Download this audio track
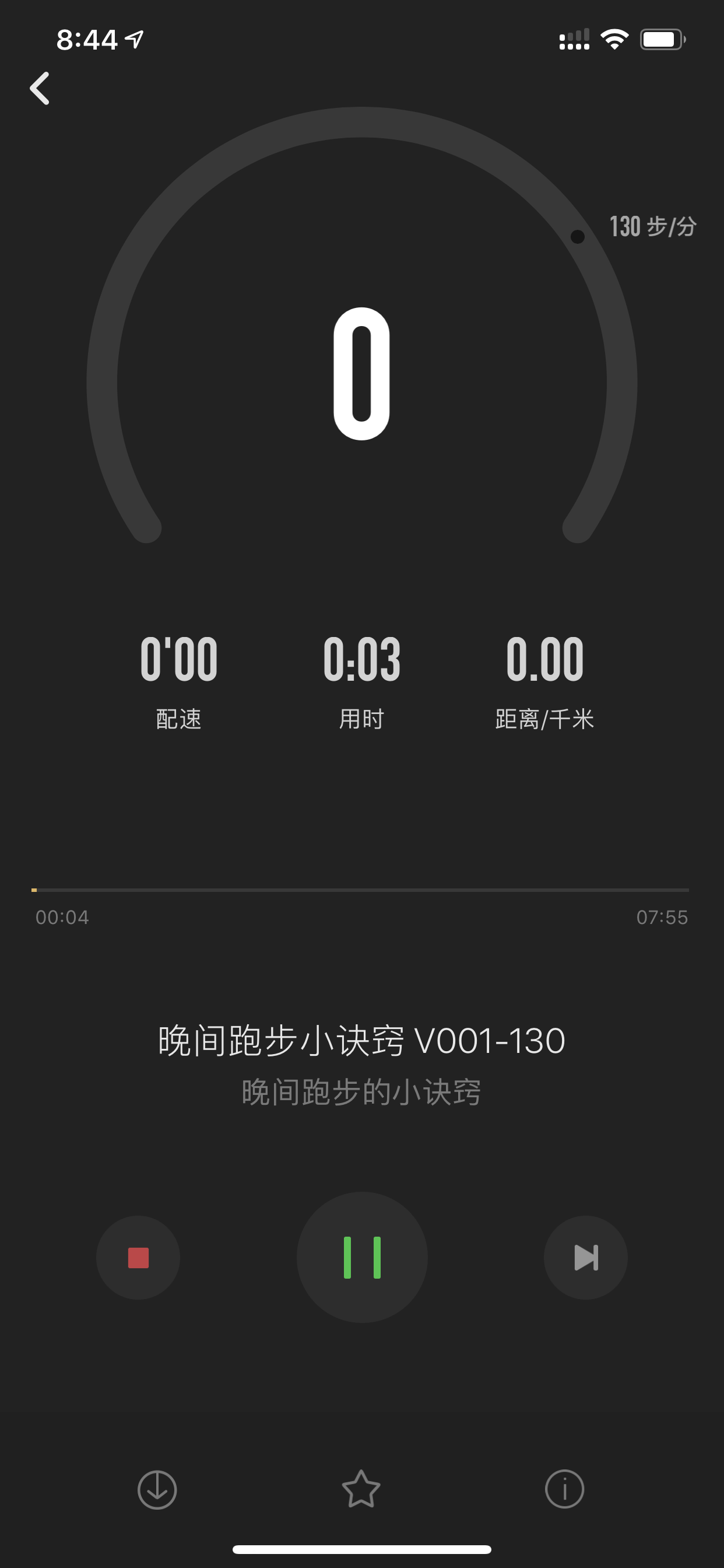Screen dimensions: 724x1568 (x=157, y=1489)
